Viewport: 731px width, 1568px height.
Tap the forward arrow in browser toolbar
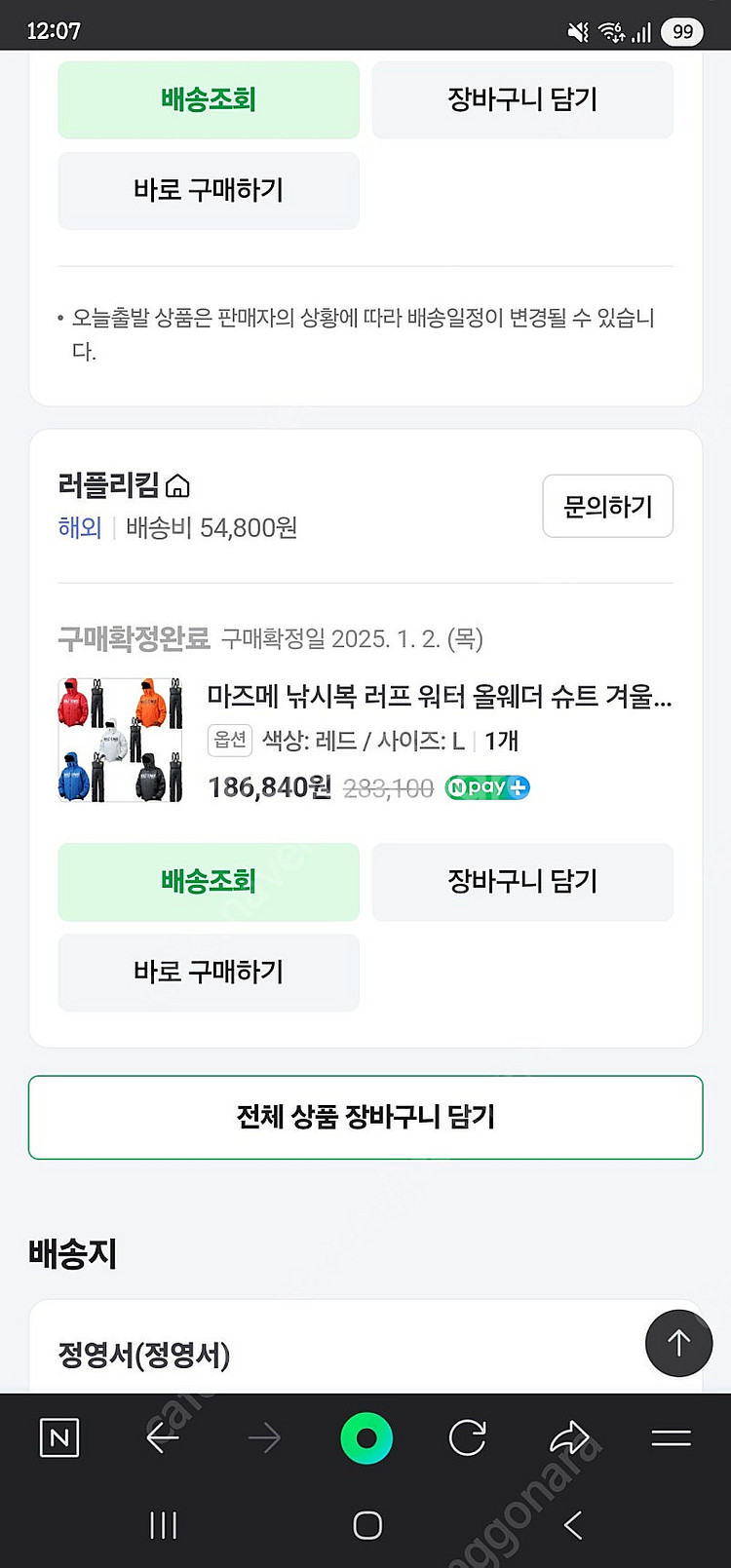(265, 1436)
